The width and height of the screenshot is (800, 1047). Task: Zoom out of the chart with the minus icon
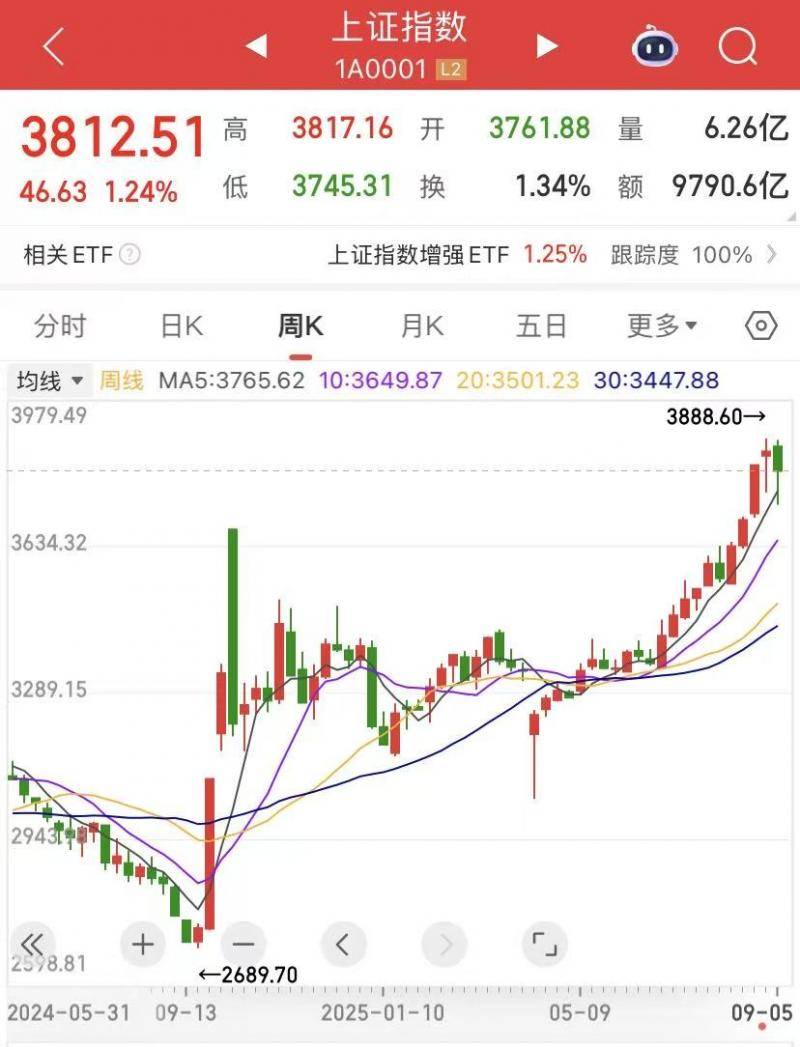242,943
